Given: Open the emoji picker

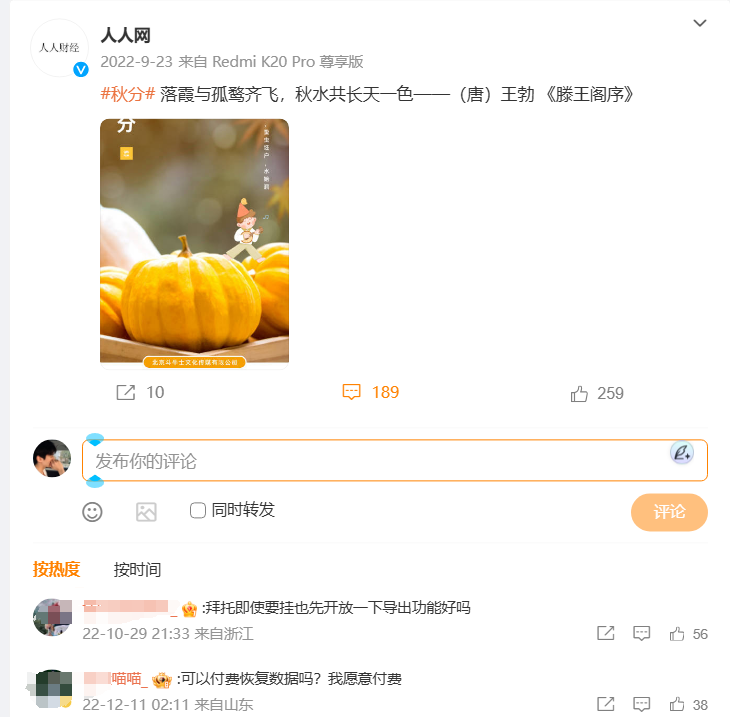Looking at the screenshot, I should [x=92, y=512].
